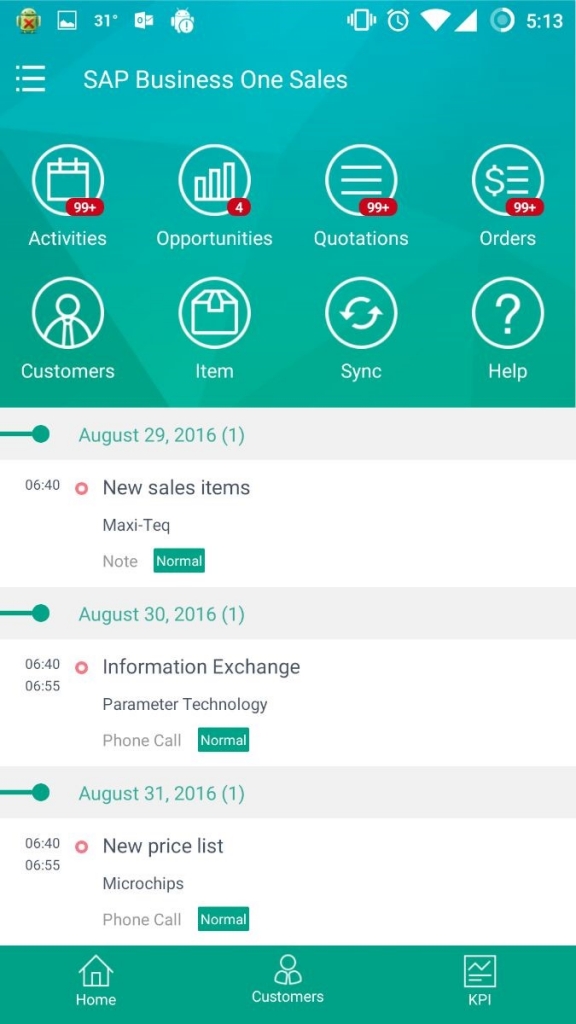Open the Information Exchange phone call activity
The width and height of the screenshot is (576, 1024).
(288, 703)
